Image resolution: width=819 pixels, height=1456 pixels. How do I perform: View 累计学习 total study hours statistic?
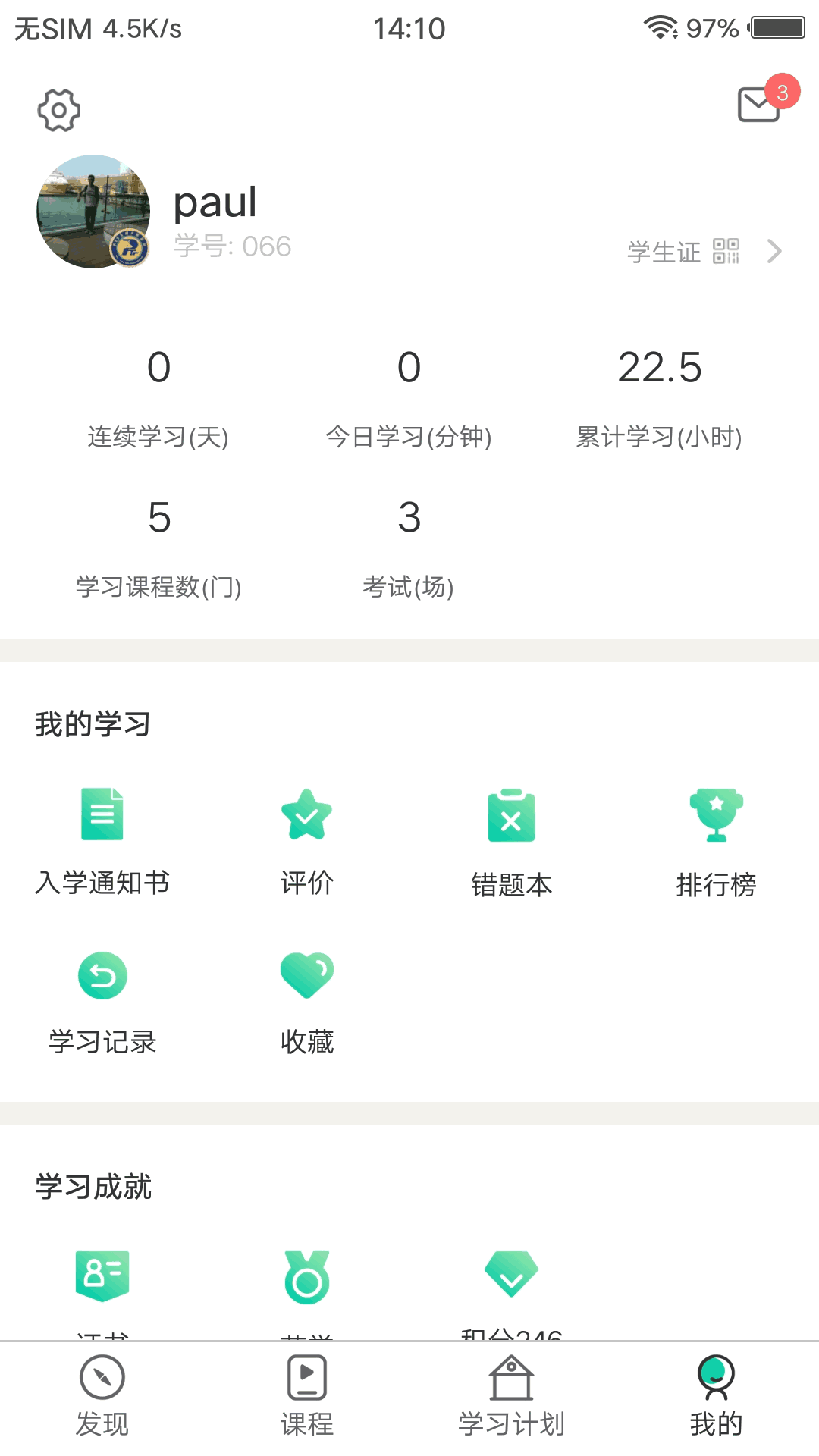pyautogui.click(x=660, y=394)
